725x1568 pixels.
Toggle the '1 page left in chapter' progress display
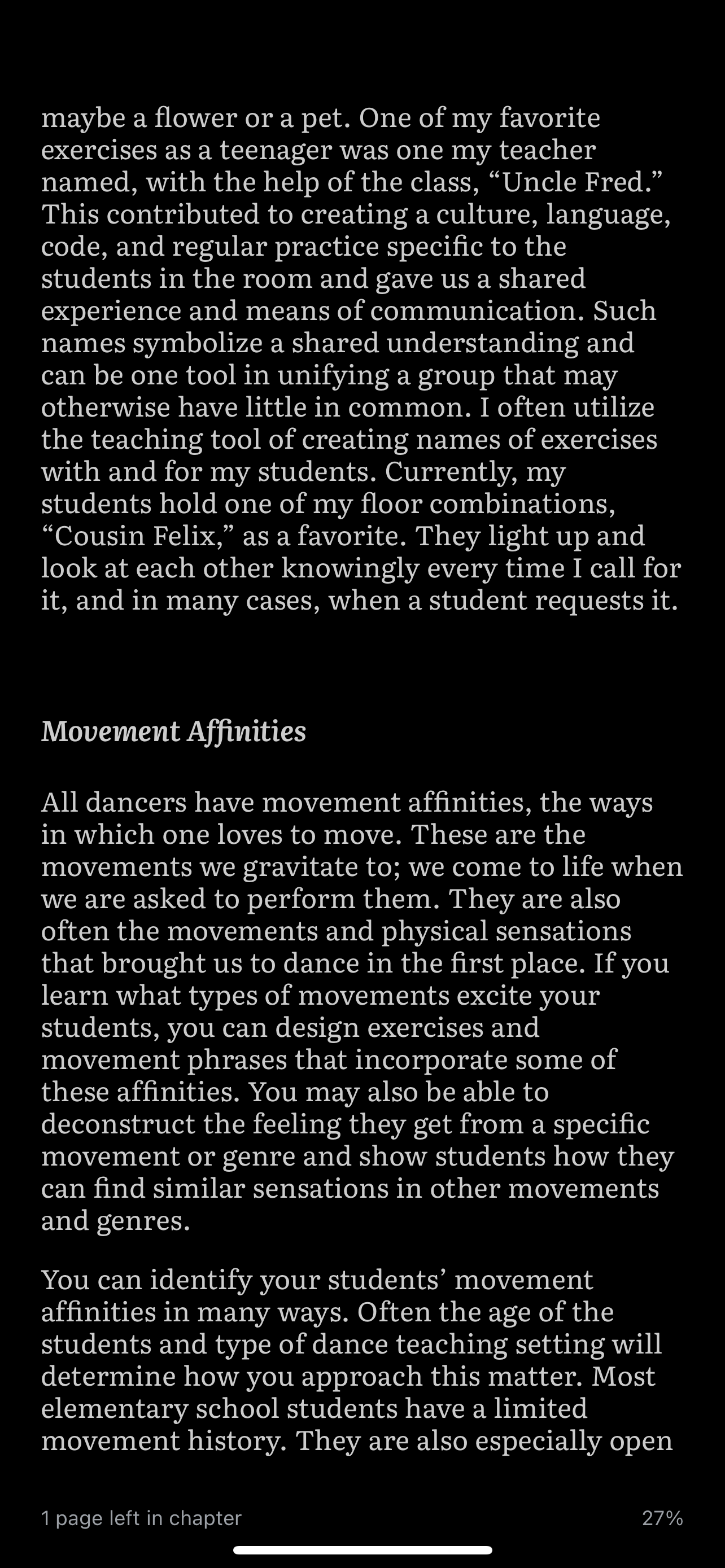[x=141, y=1517]
